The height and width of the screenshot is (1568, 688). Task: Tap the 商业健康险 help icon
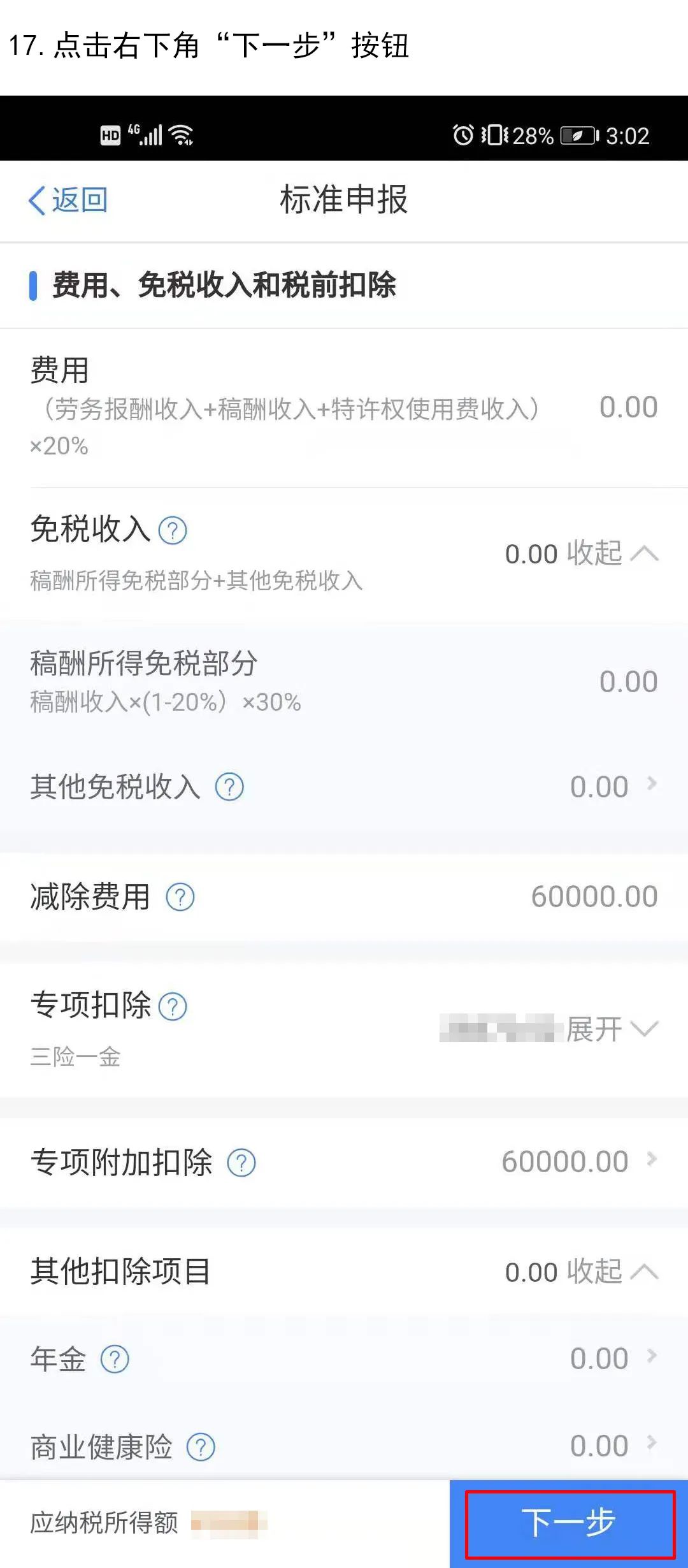201,1447
